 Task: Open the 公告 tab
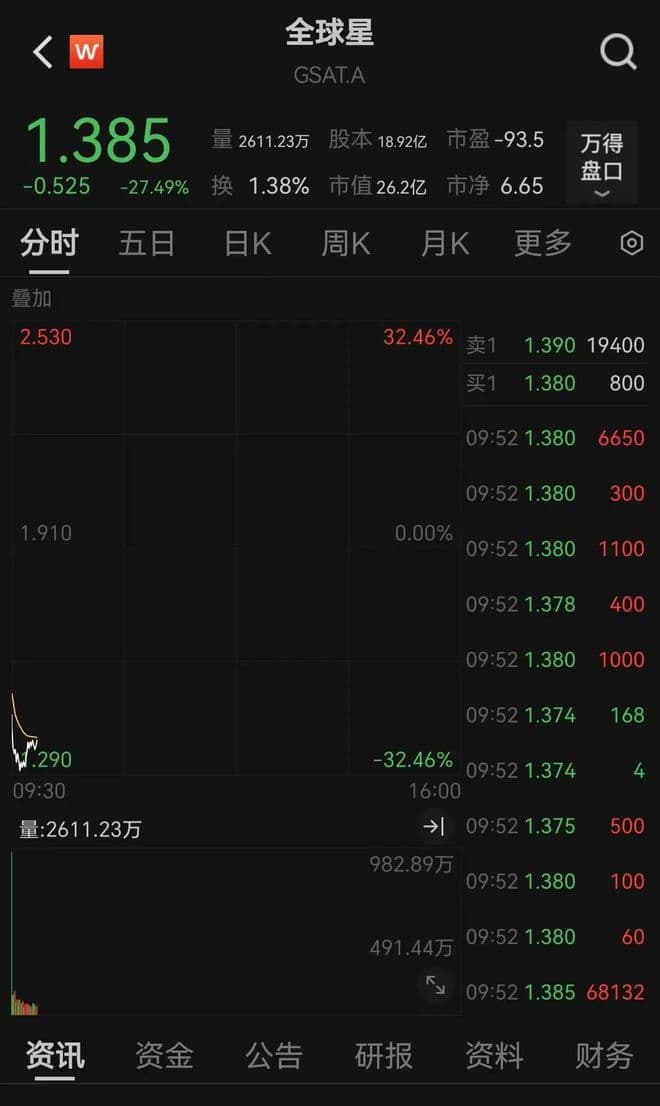point(274,1055)
